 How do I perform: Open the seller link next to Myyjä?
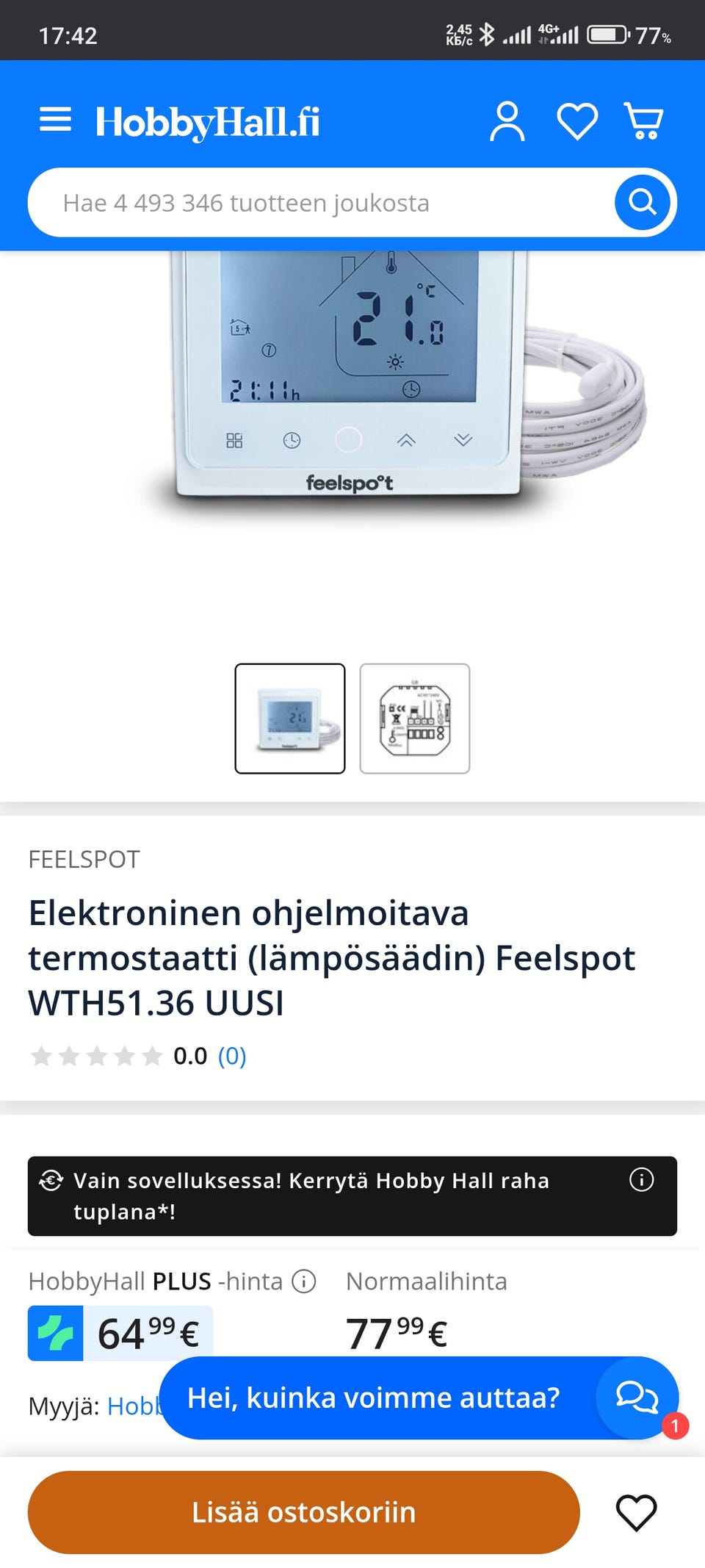(x=134, y=1406)
